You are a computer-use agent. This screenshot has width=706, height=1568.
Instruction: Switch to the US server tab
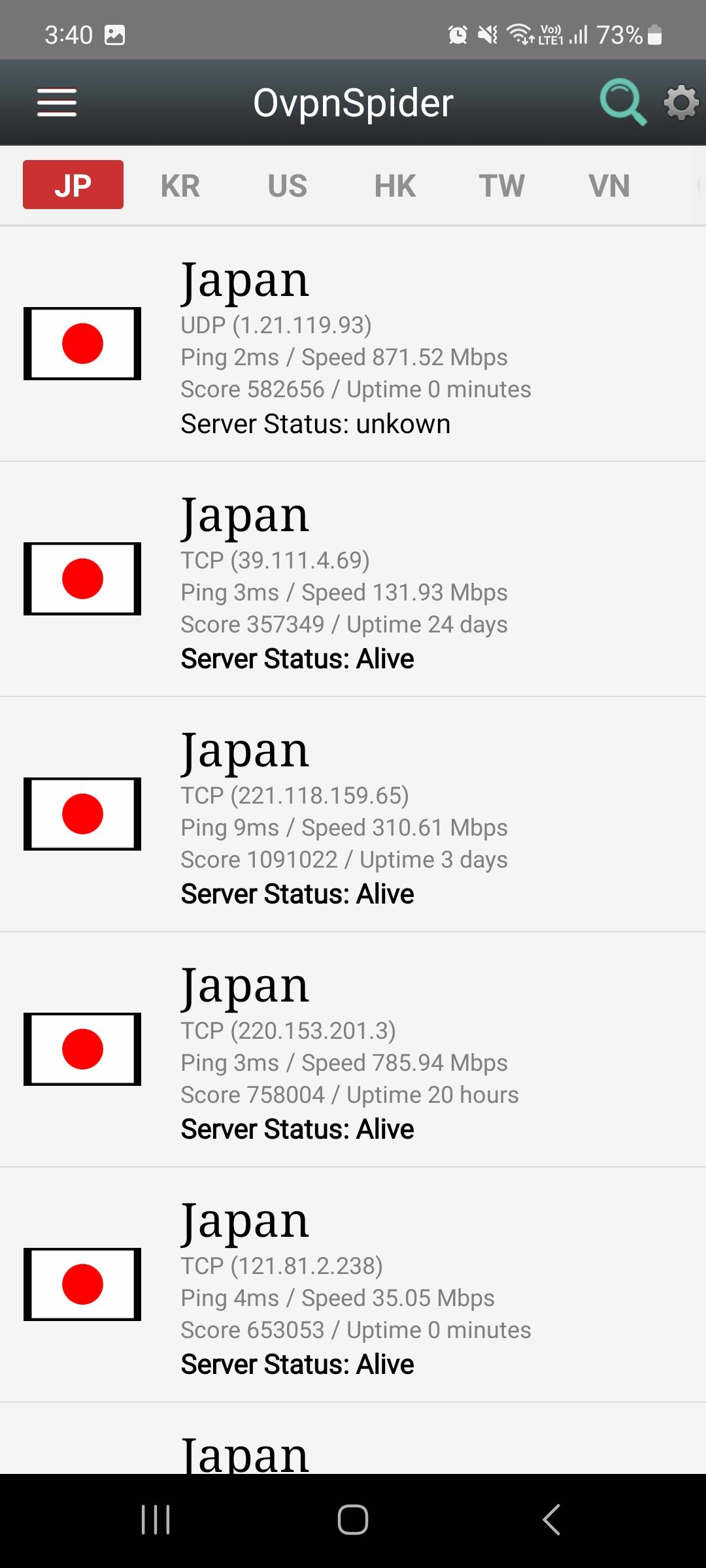tap(286, 185)
